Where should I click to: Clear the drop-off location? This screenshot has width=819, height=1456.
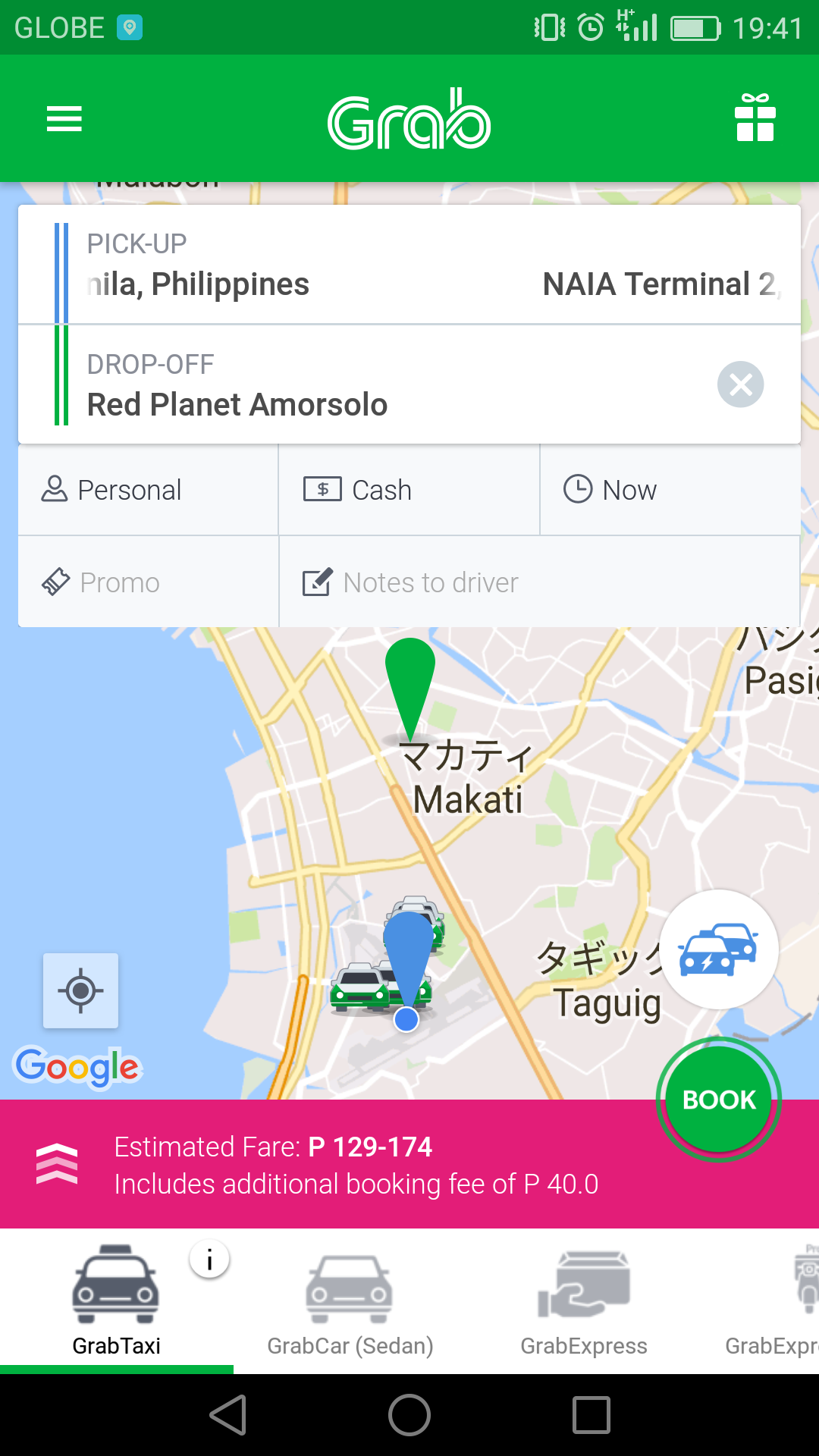(x=740, y=384)
